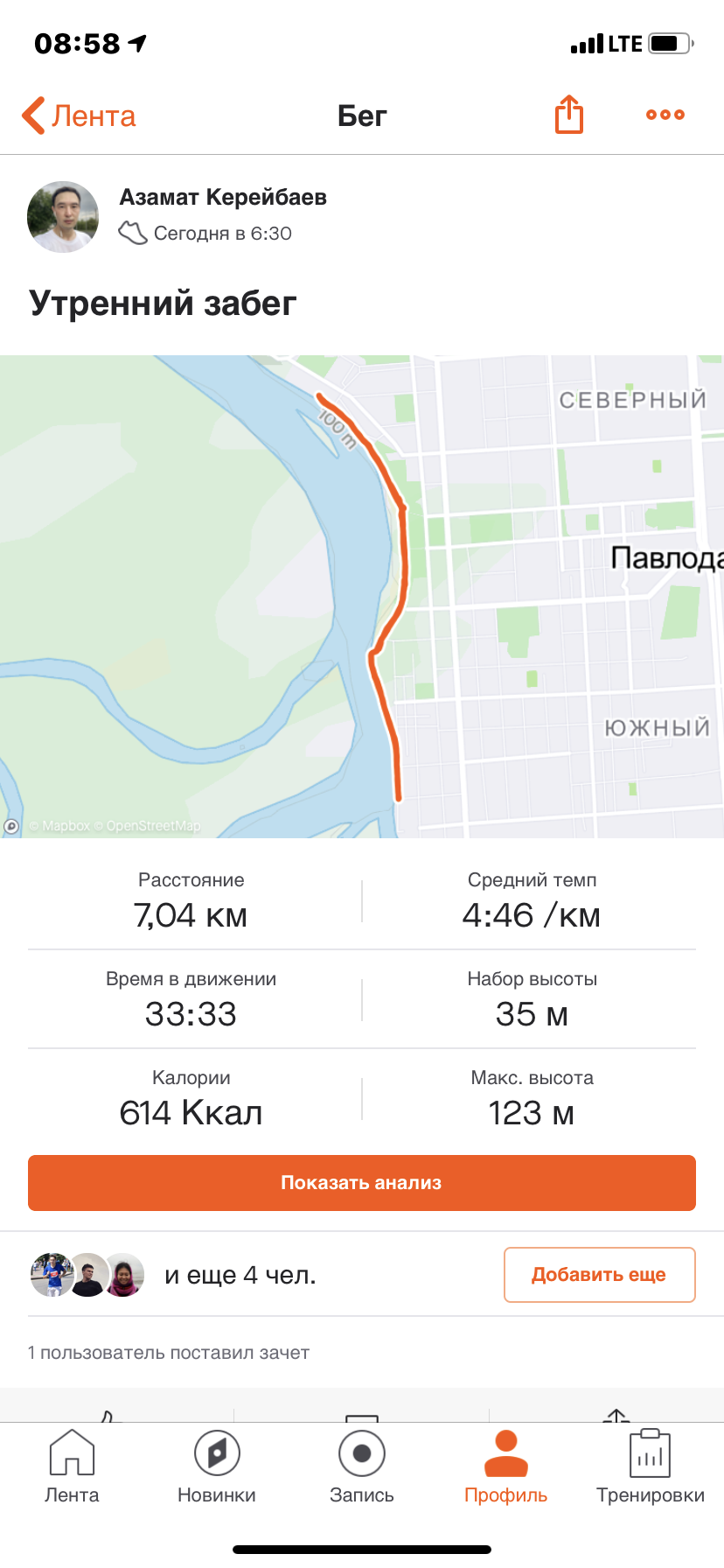Open Азамат Керейбаев's profile photo
This screenshot has height=1568, width=724.
[63, 217]
